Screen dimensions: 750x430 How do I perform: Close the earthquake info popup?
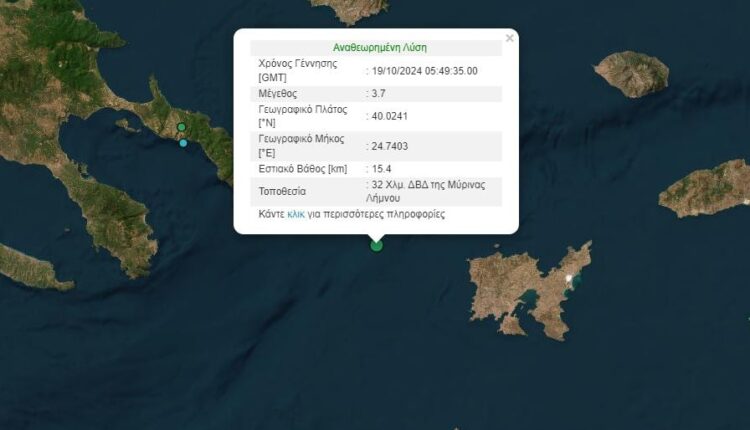pos(509,39)
